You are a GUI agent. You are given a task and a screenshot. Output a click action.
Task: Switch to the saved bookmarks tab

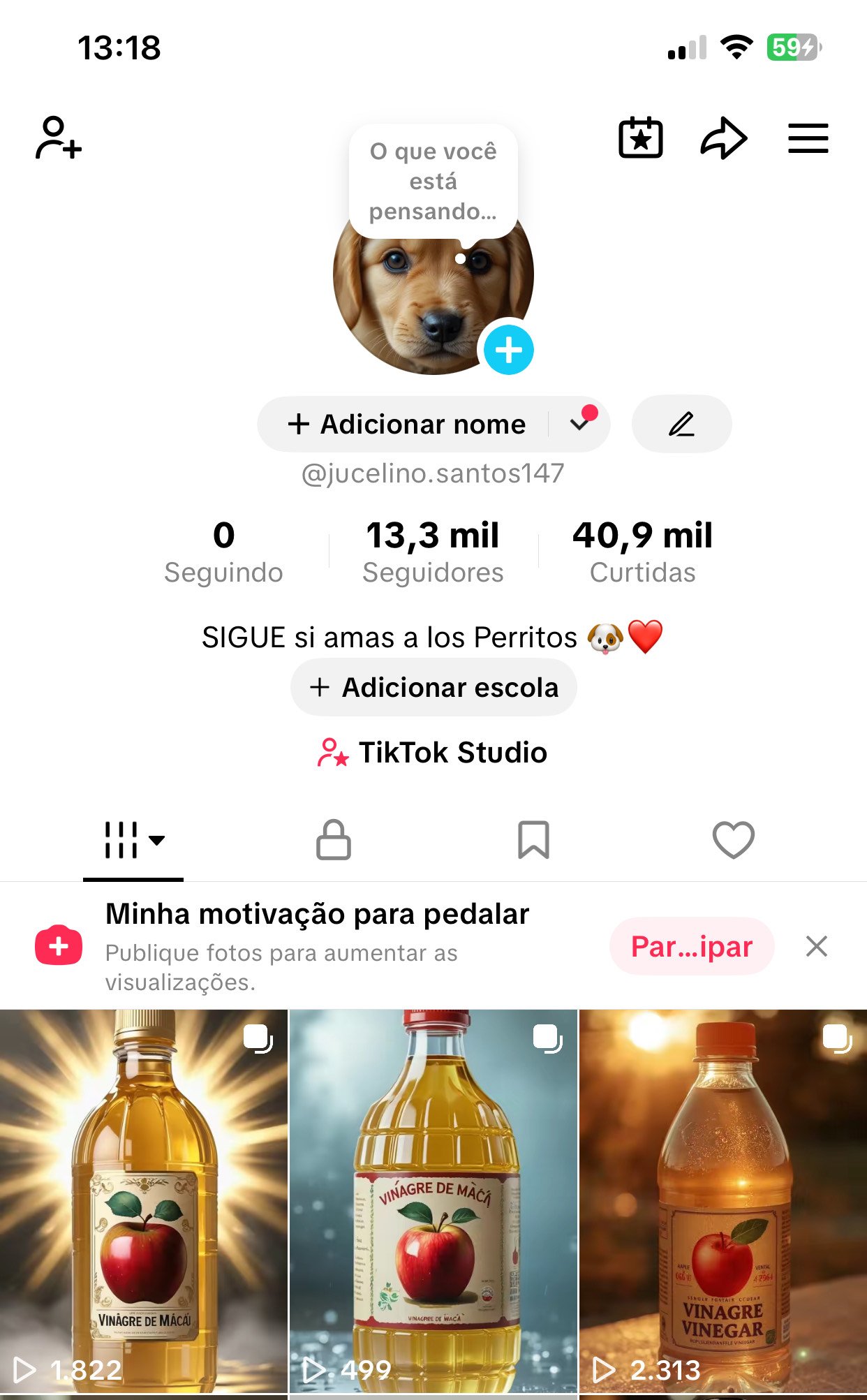pos(533,839)
